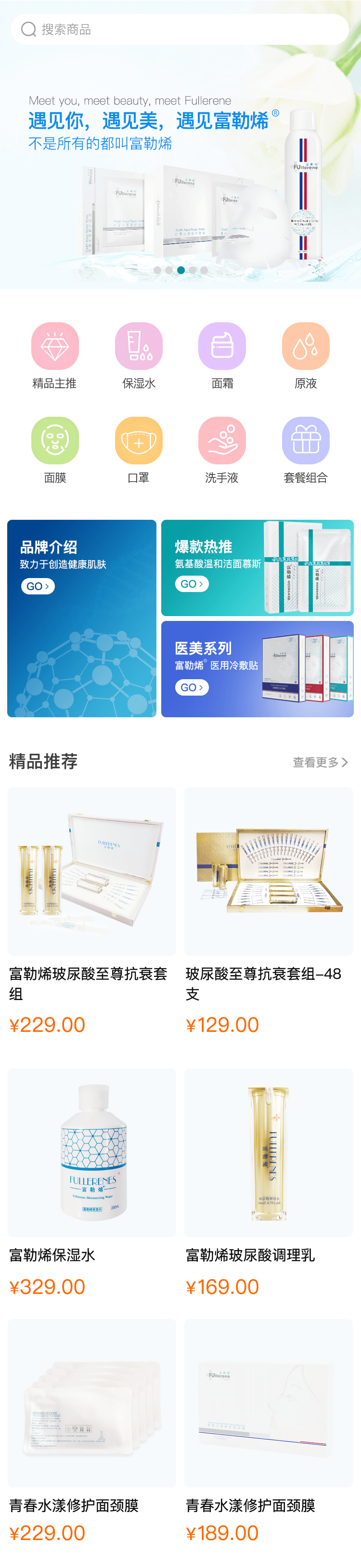Open the 搜索商品 search box
This screenshot has width=361, height=1568.
pos(180,29)
